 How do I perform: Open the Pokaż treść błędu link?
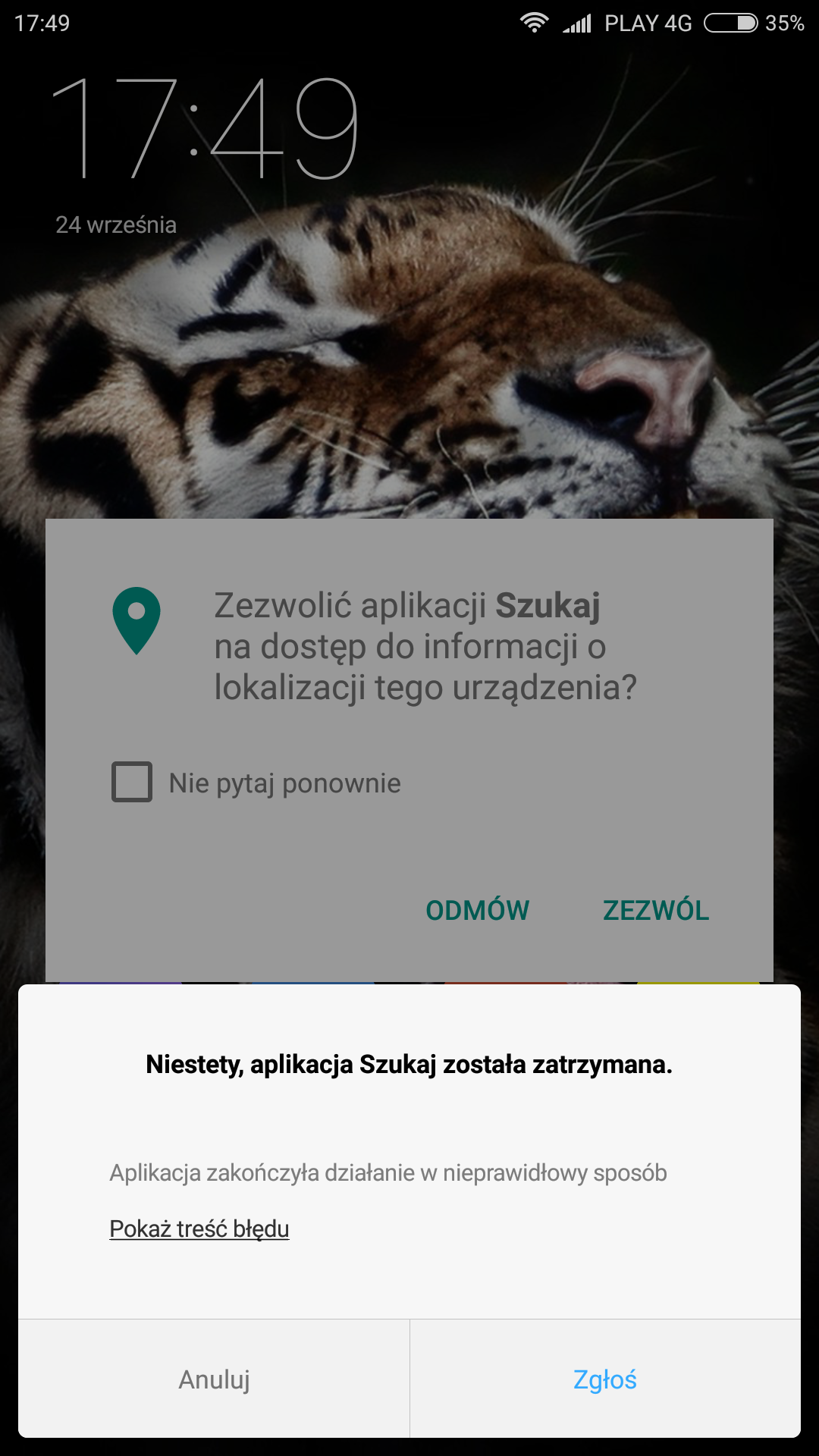199,1228
